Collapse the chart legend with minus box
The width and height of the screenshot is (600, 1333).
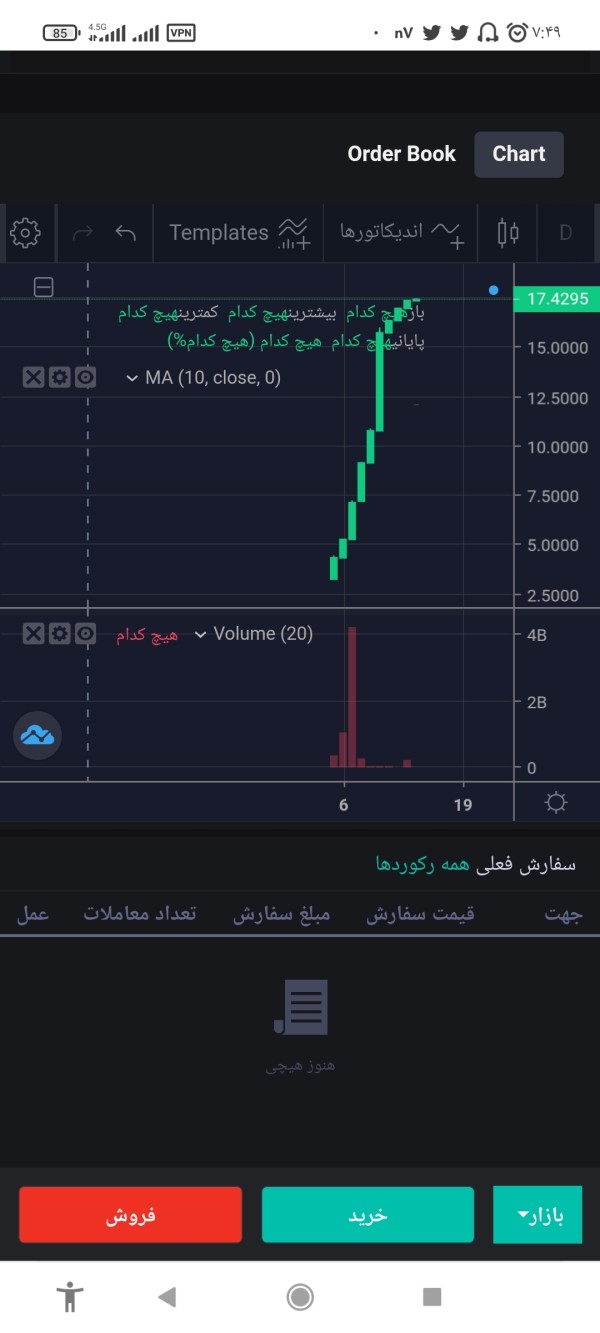click(43, 288)
